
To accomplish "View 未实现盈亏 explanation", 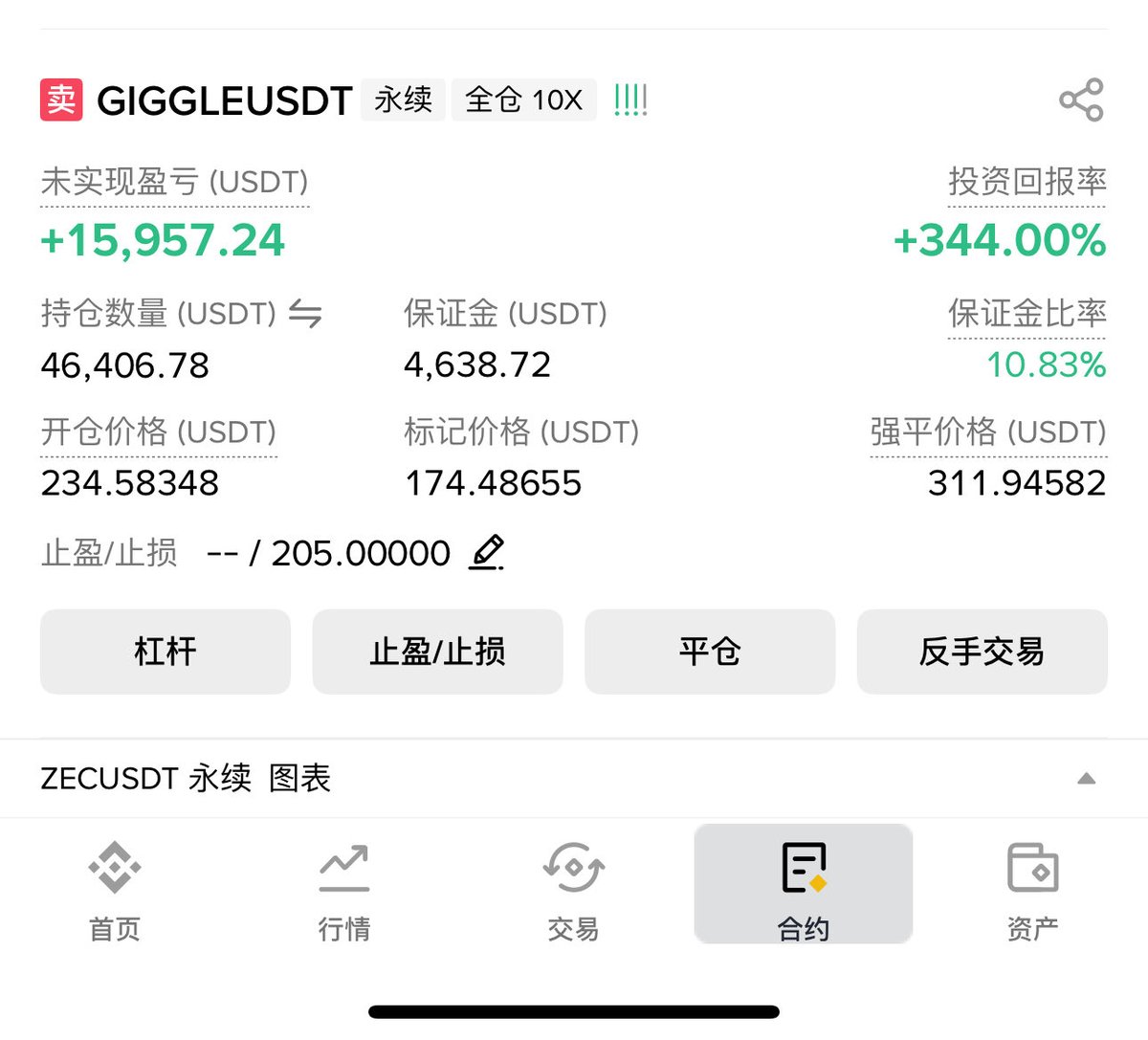I will [x=174, y=182].
